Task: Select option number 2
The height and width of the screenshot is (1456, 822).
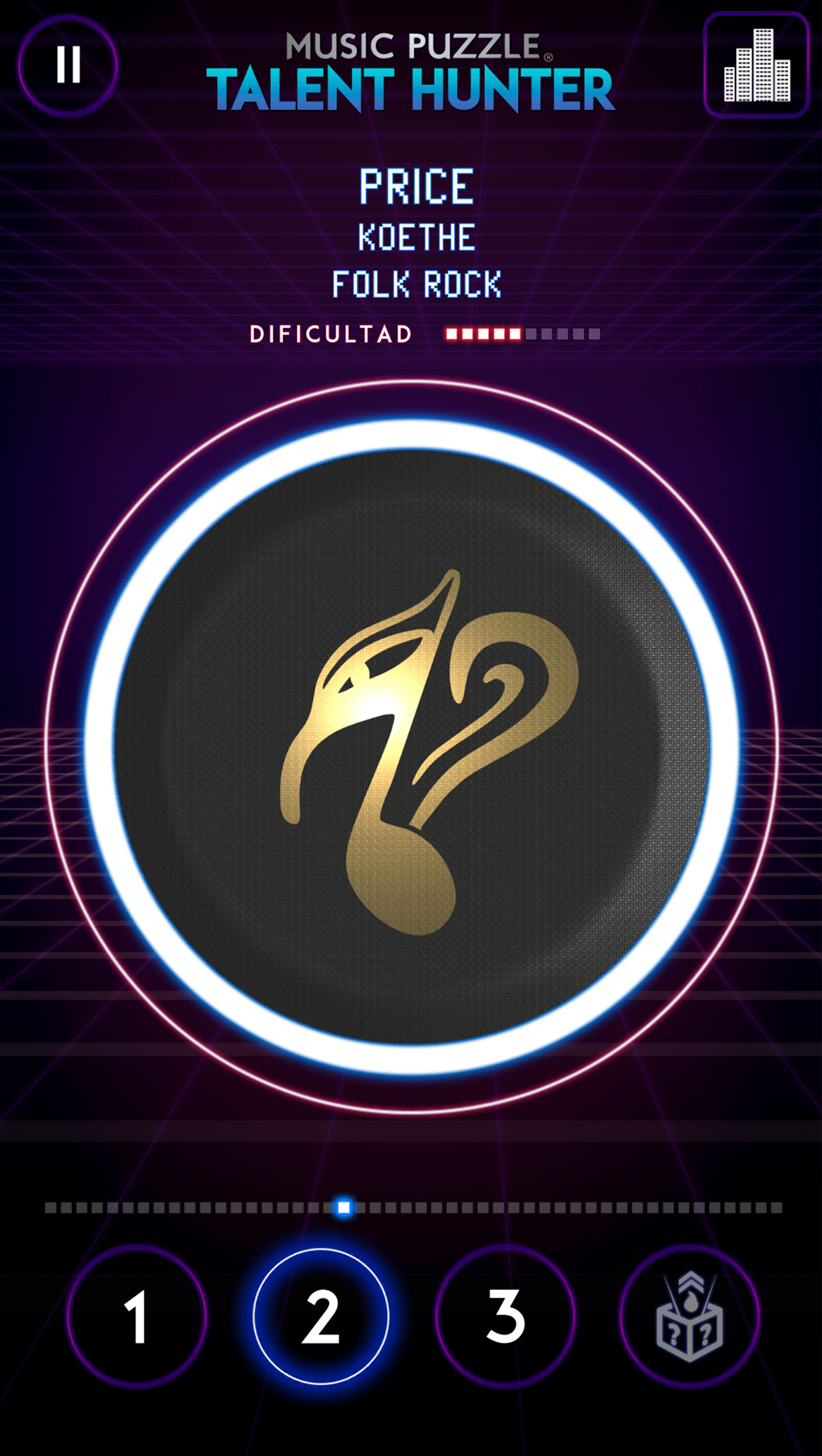Action: [x=321, y=1316]
